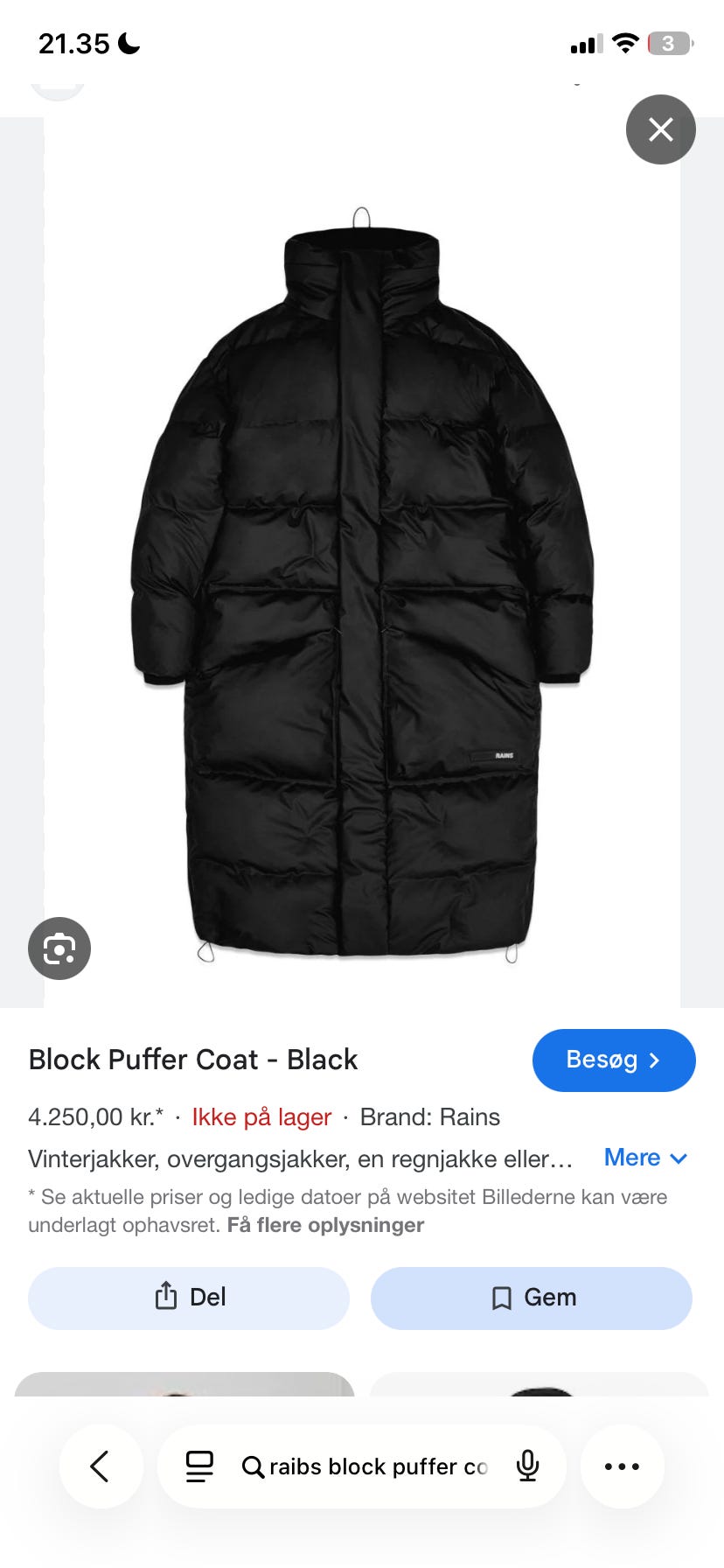Visit the site via Besøg button
The height and width of the screenshot is (1568, 724).
pyautogui.click(x=614, y=1060)
